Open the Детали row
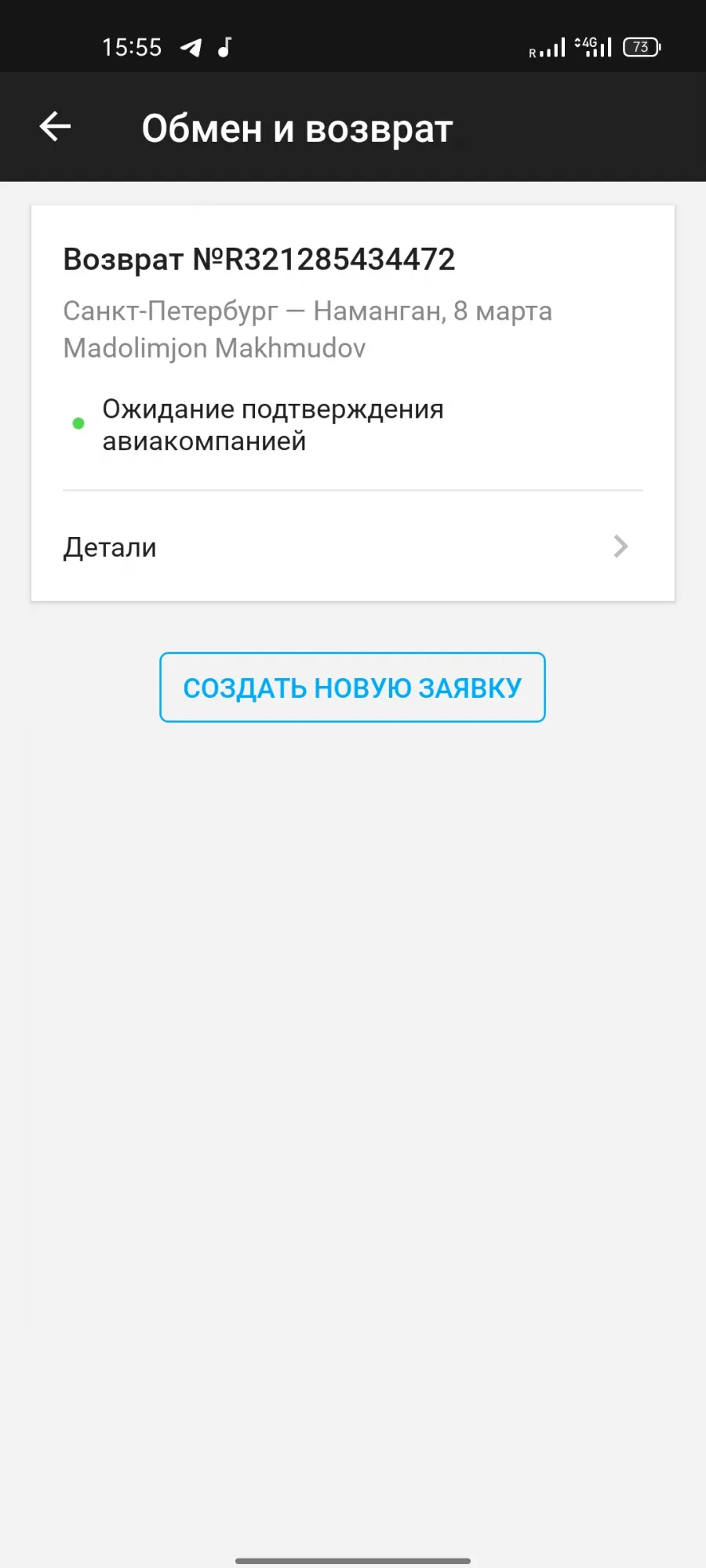The height and width of the screenshot is (1568, 706). tap(352, 546)
